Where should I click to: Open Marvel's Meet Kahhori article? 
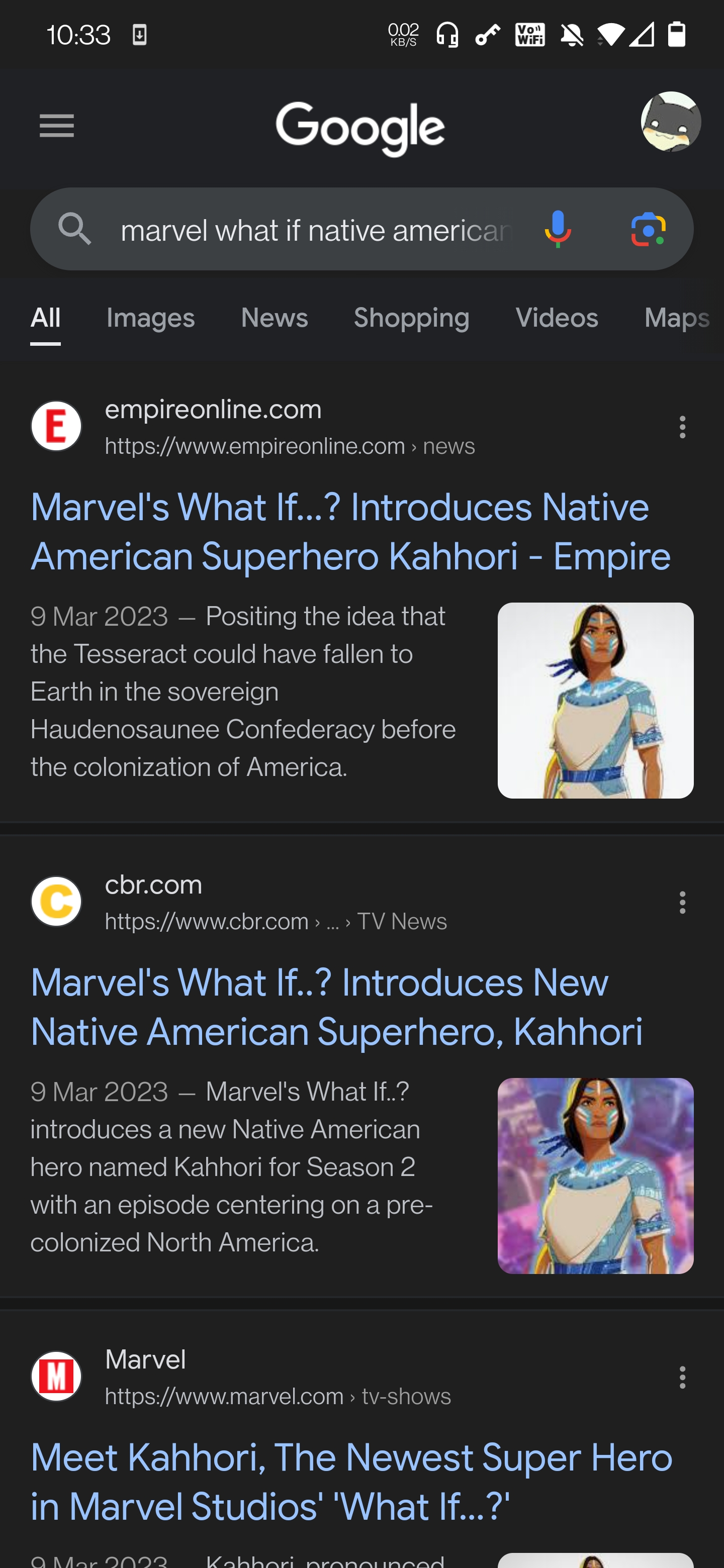click(351, 1482)
